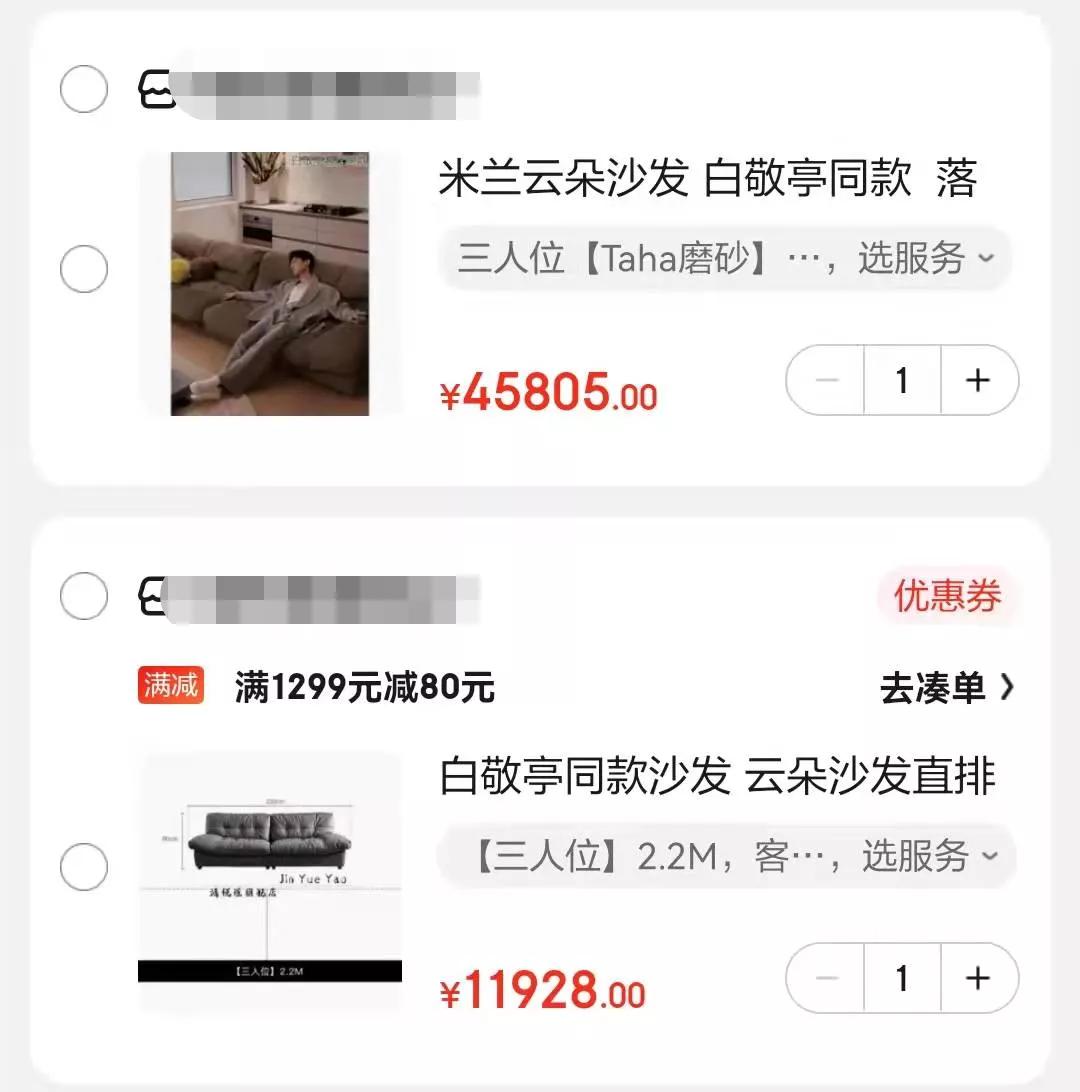
Task: Select the 云朵沙发直排 item checkbox
Action: tap(84, 867)
